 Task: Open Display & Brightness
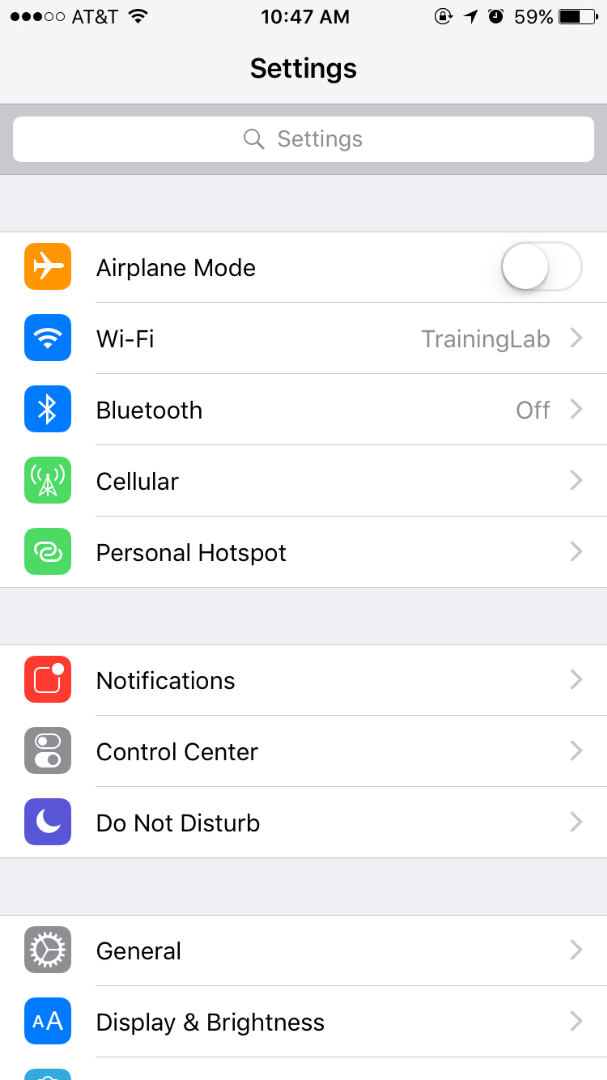point(303,1022)
